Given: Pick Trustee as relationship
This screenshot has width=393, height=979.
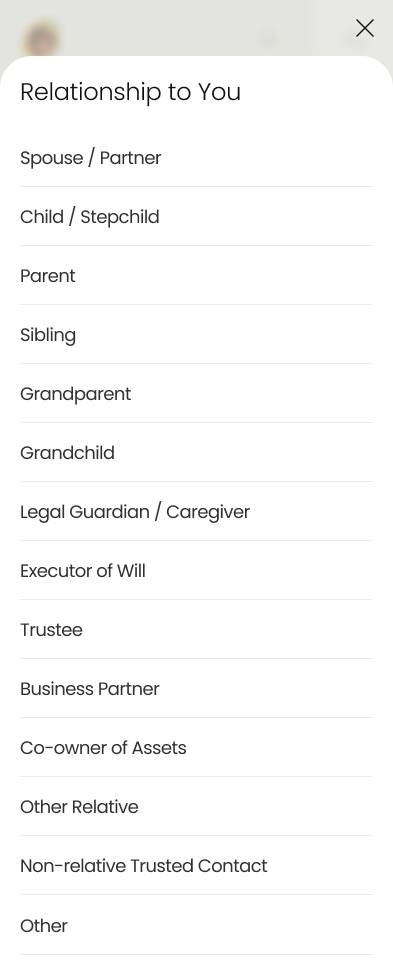Looking at the screenshot, I should tap(196, 629).
